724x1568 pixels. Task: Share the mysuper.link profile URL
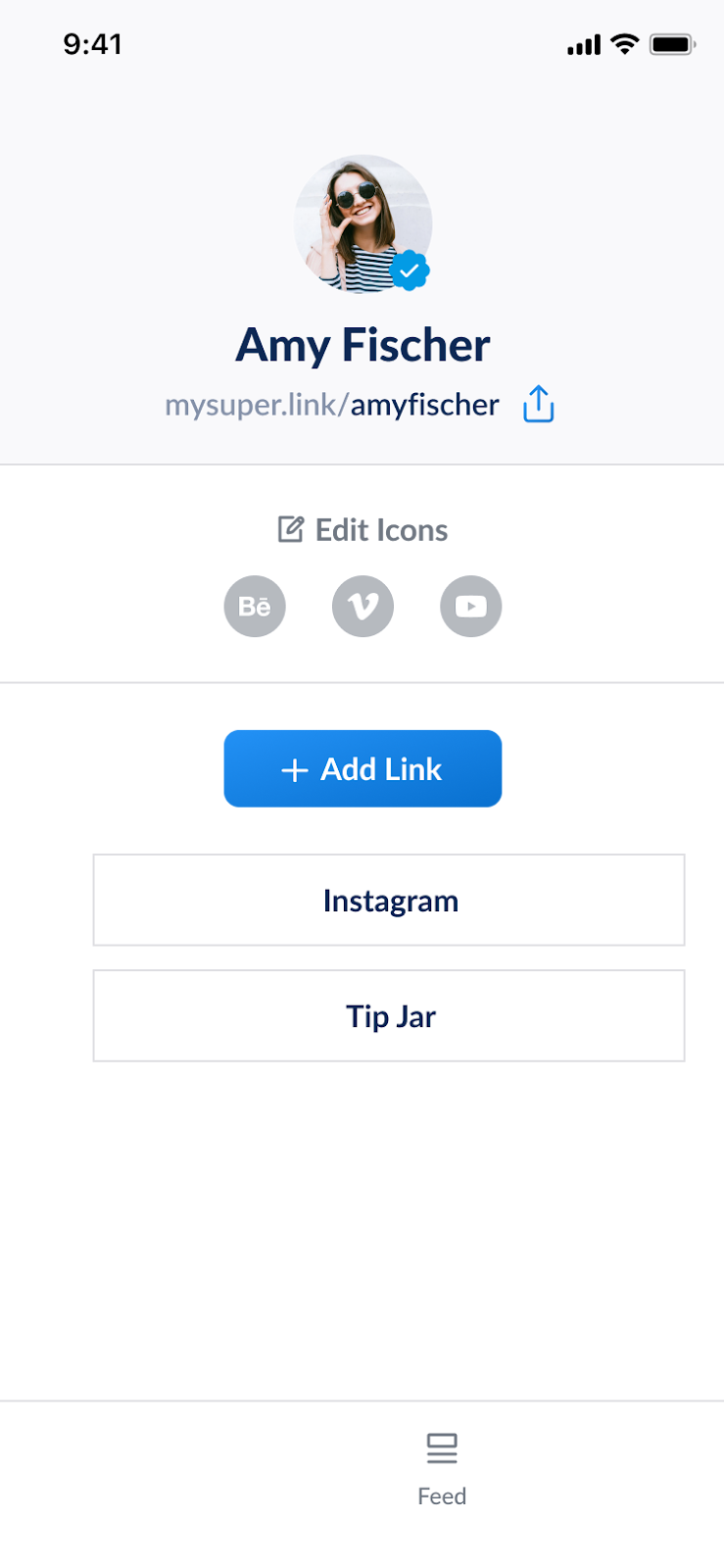(538, 404)
